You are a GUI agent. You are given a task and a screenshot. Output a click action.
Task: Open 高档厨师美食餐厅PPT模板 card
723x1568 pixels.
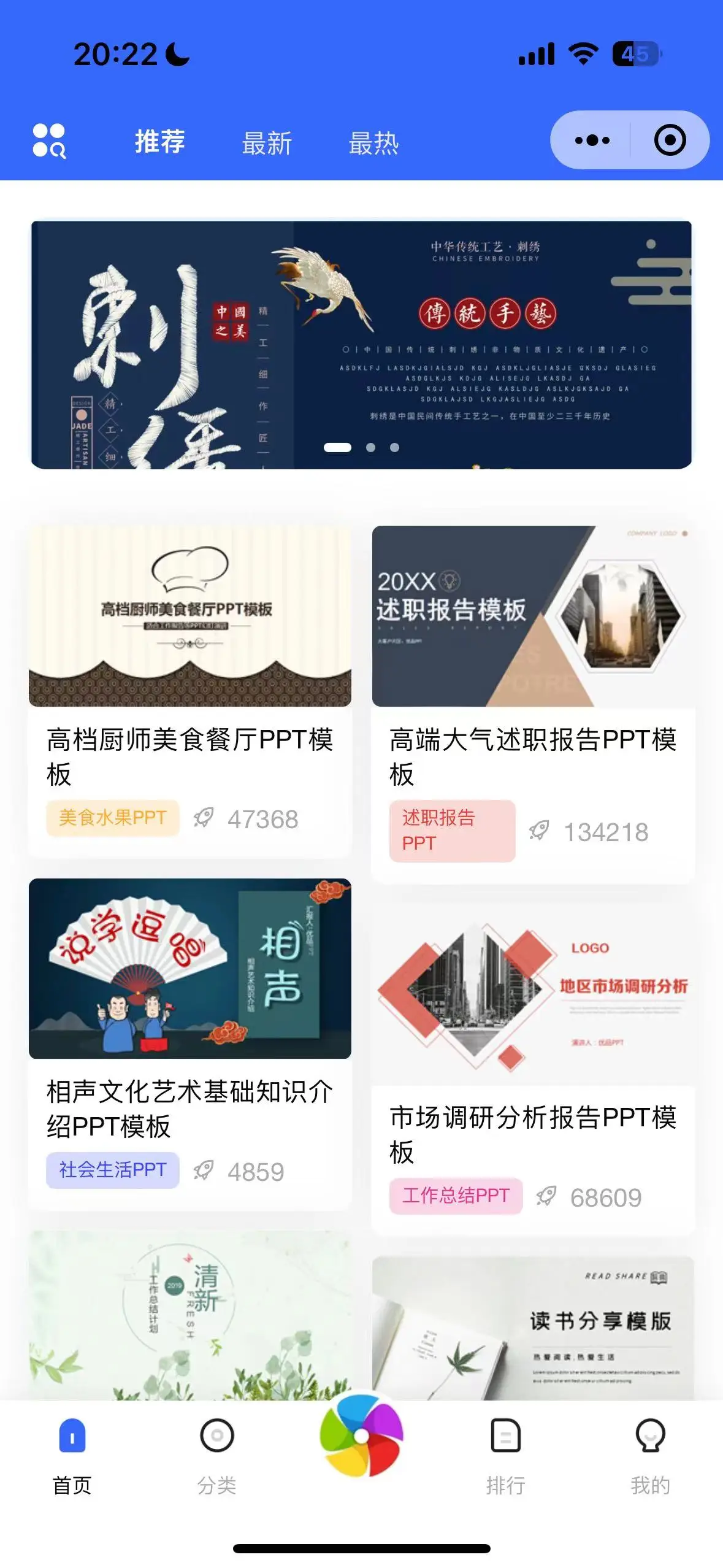[x=189, y=616]
